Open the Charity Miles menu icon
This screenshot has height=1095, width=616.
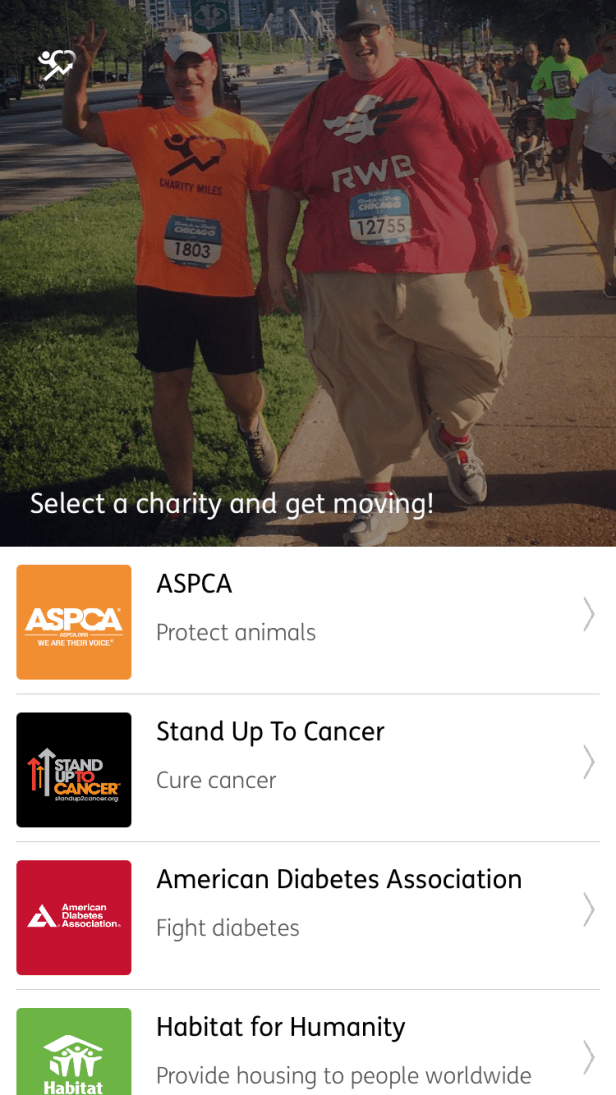[x=55, y=65]
